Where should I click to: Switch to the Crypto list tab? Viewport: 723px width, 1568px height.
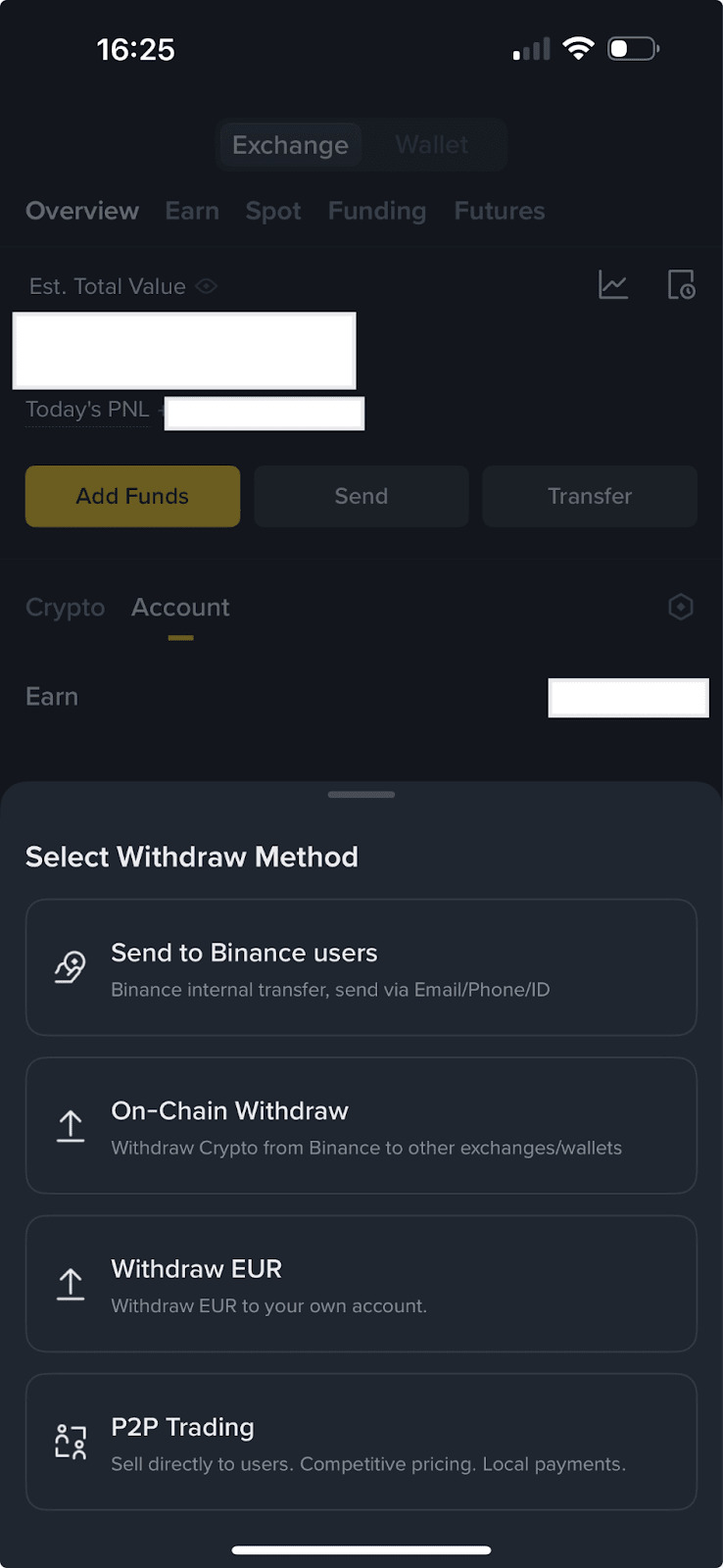click(x=65, y=608)
